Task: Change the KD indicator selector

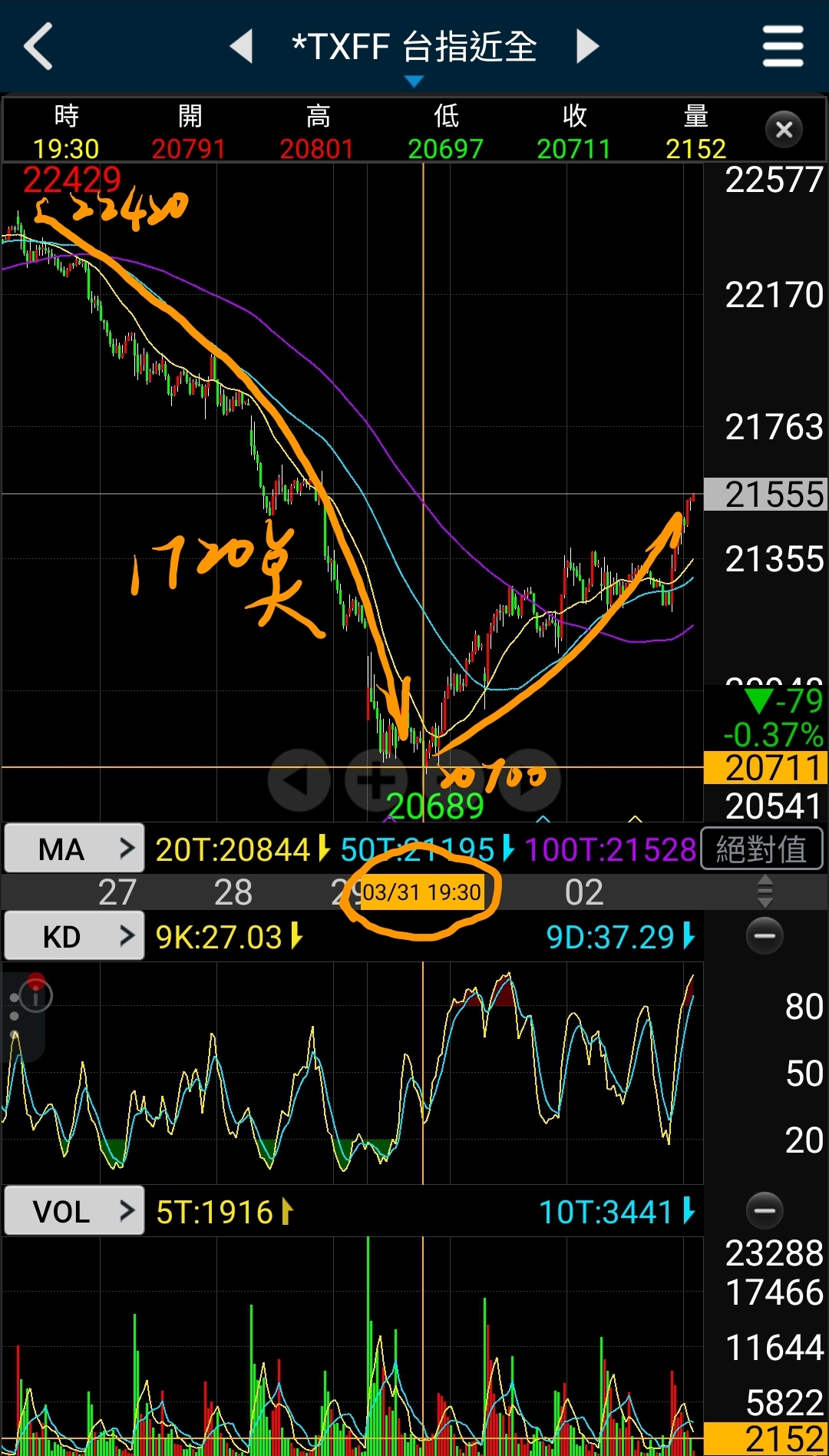Action: pyautogui.click(x=74, y=936)
